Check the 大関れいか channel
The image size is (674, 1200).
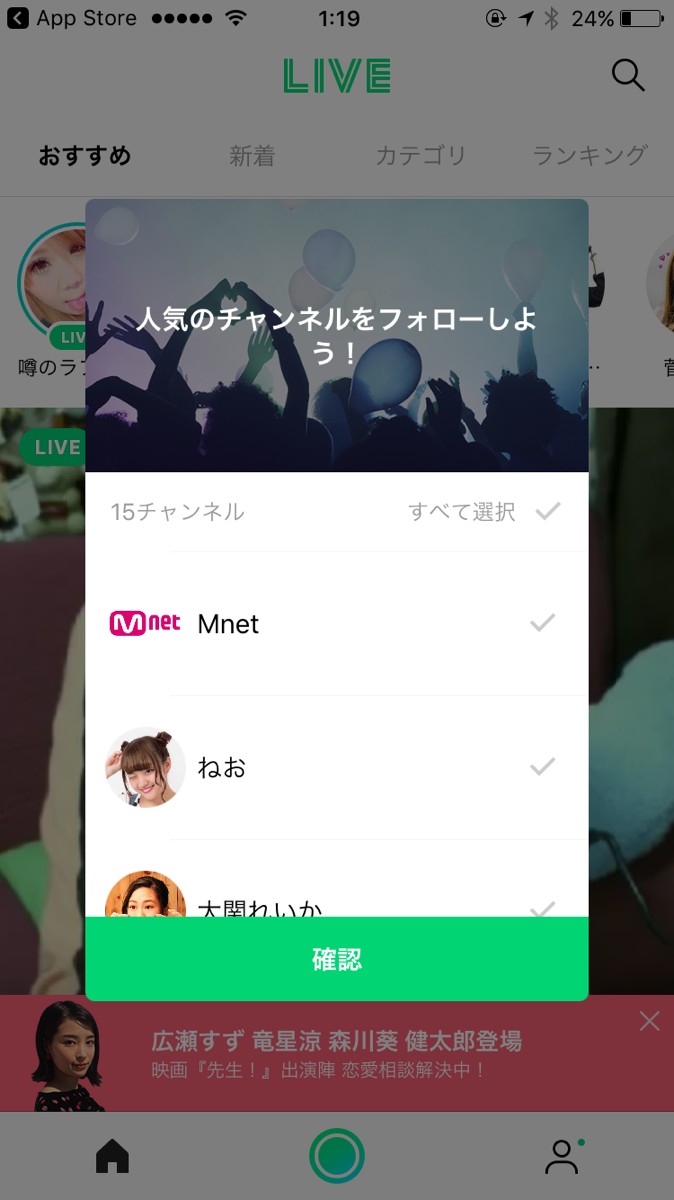pyautogui.click(x=541, y=908)
